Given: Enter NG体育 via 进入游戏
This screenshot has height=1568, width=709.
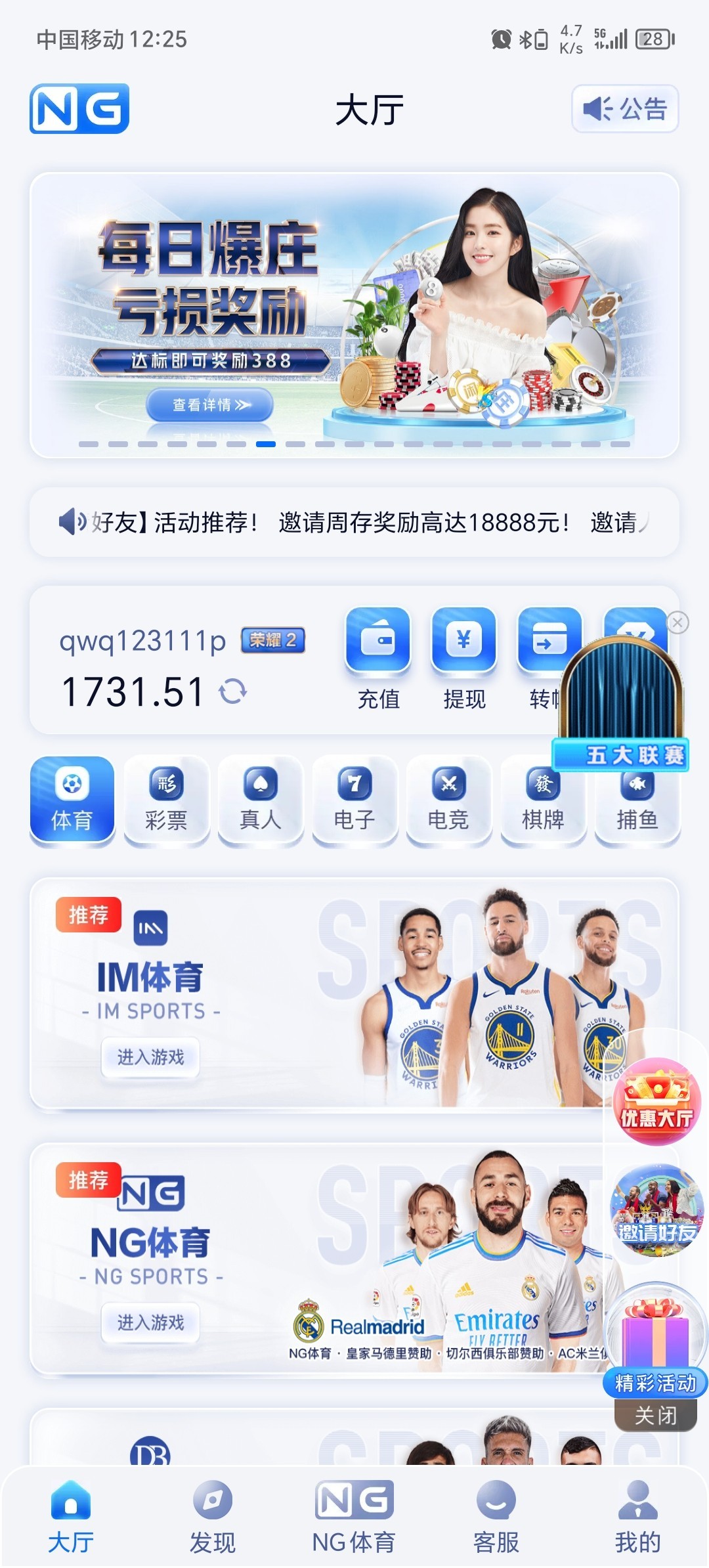Looking at the screenshot, I should click(150, 1322).
